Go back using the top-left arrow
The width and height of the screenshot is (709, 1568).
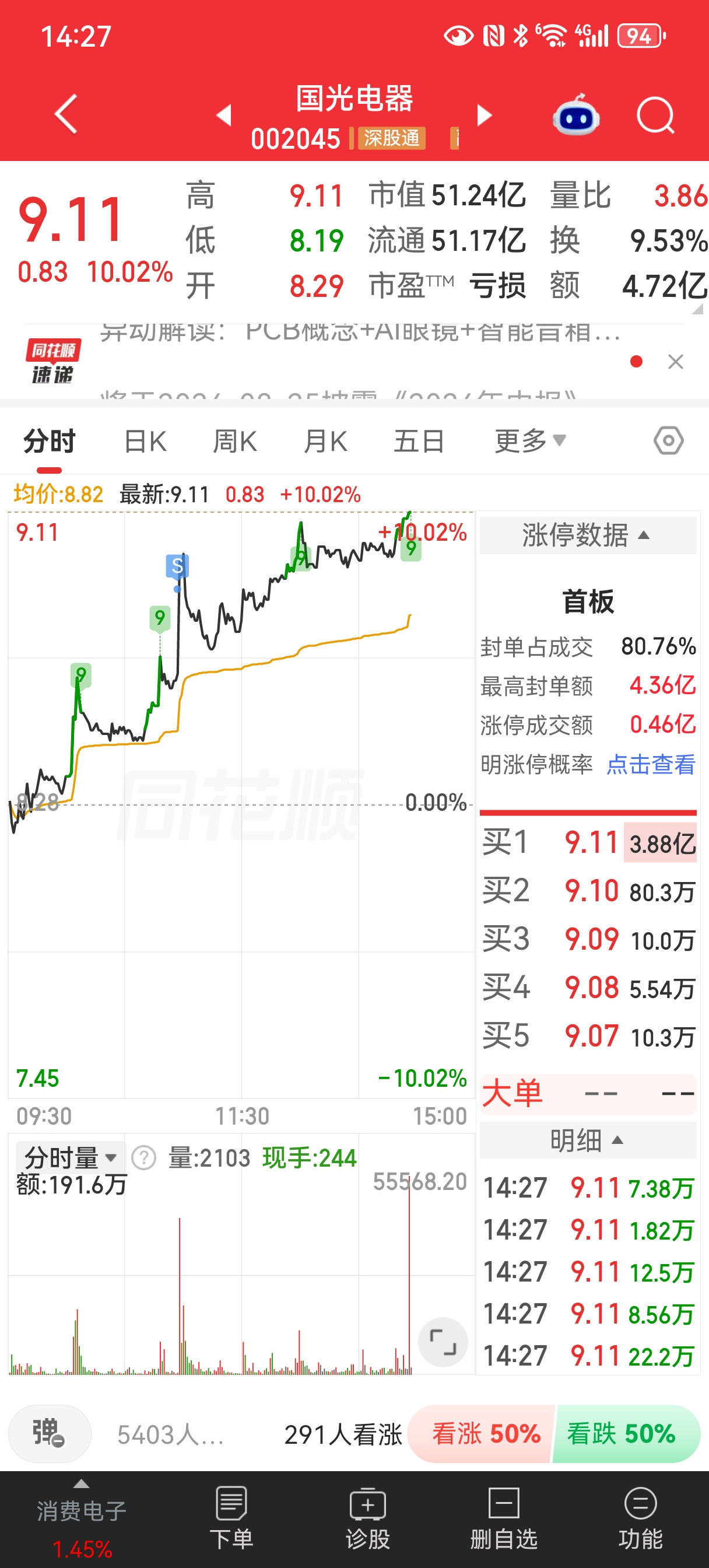coord(66,114)
